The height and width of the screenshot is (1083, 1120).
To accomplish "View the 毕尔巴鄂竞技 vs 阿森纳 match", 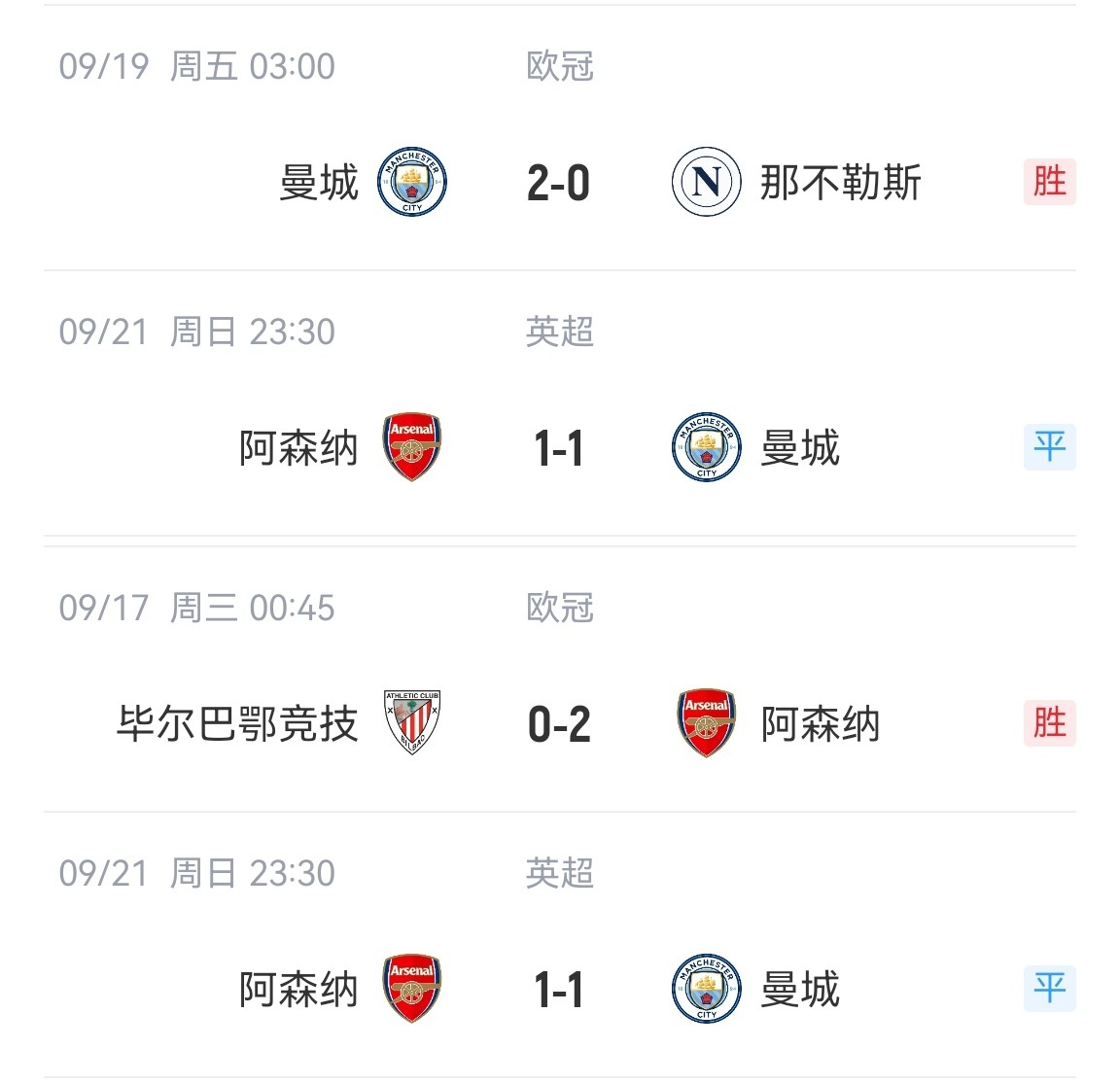I will pyautogui.click(x=558, y=724).
